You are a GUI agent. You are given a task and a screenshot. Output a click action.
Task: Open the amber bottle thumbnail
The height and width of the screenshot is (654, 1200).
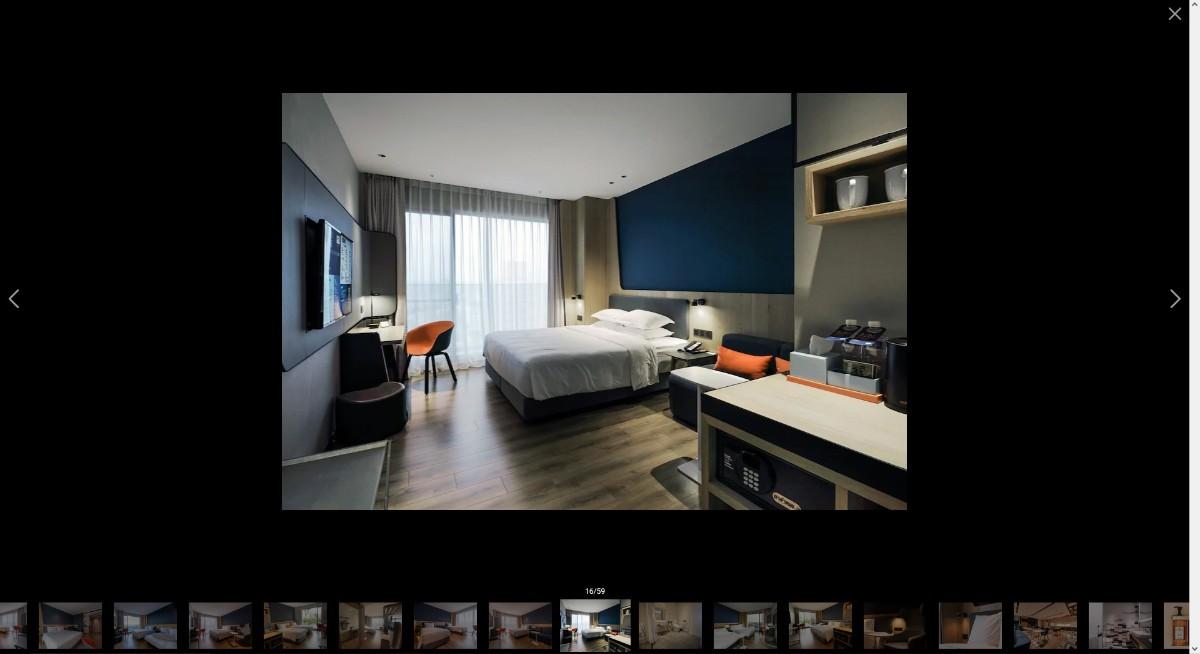(x=1177, y=625)
